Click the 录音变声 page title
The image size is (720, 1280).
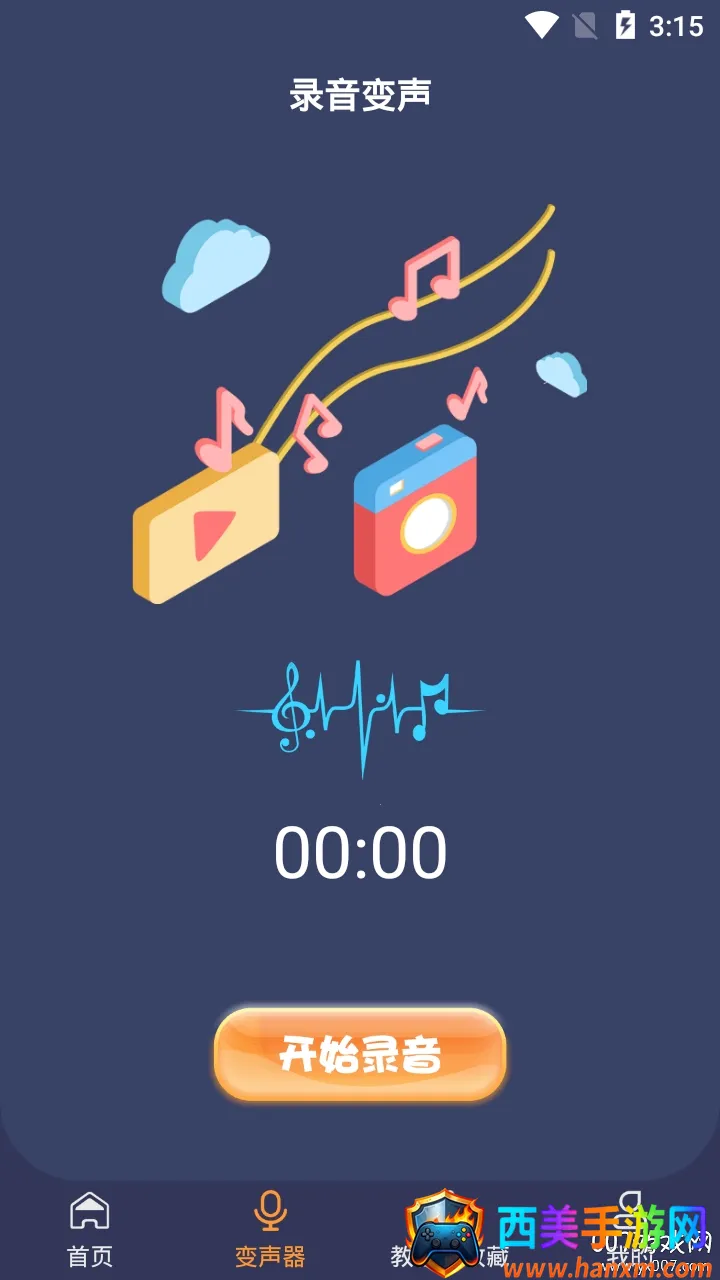[360, 92]
